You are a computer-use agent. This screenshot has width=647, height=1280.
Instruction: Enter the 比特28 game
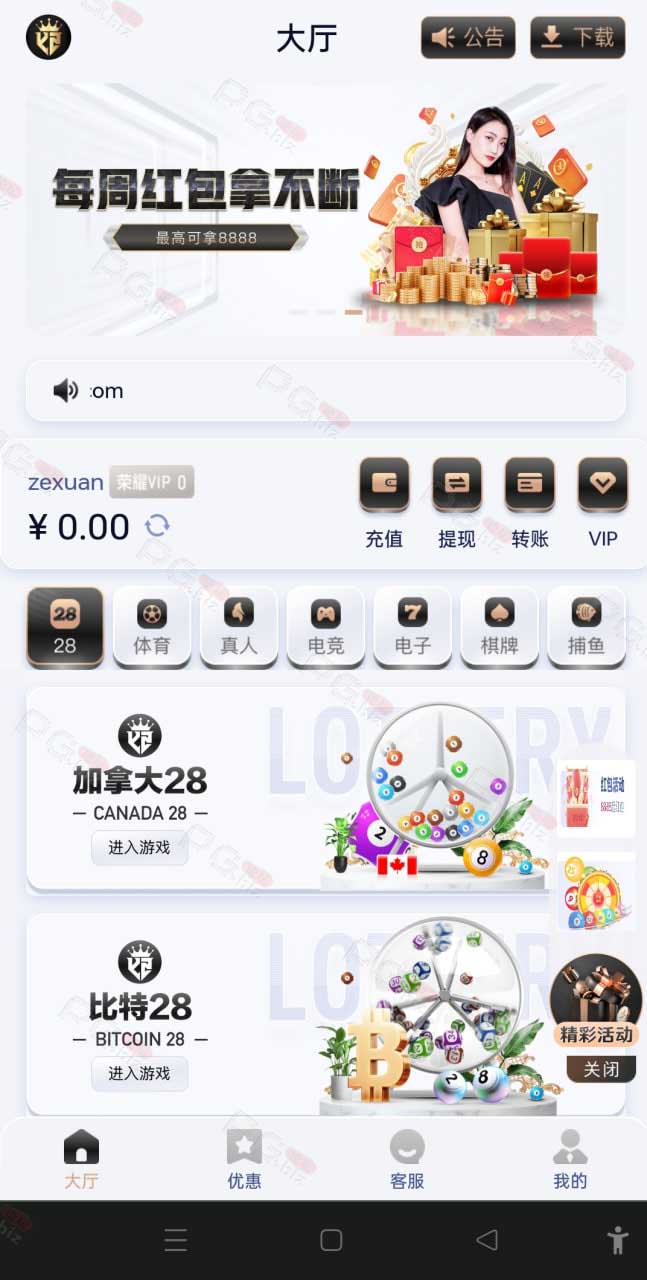(x=140, y=1073)
